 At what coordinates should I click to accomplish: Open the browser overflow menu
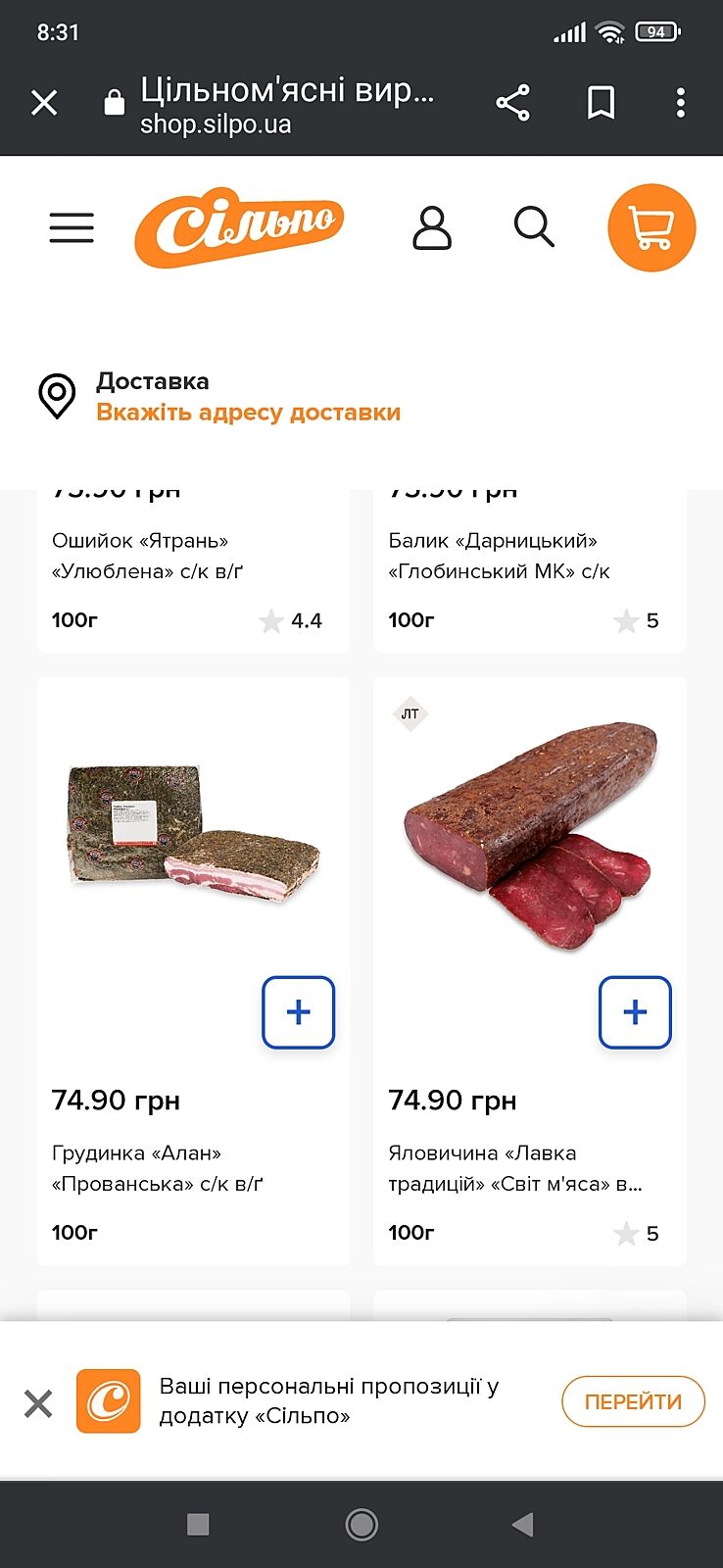tap(681, 103)
